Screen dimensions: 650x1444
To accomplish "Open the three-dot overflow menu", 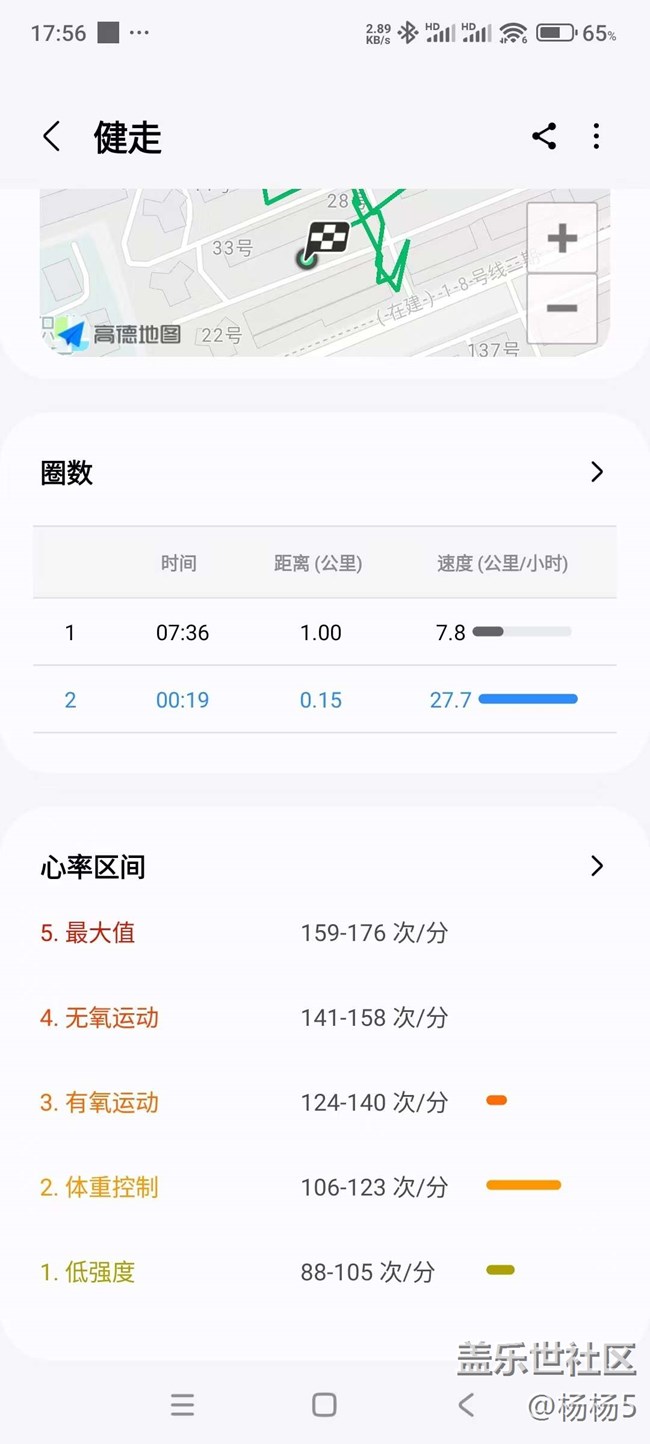I will coord(596,137).
